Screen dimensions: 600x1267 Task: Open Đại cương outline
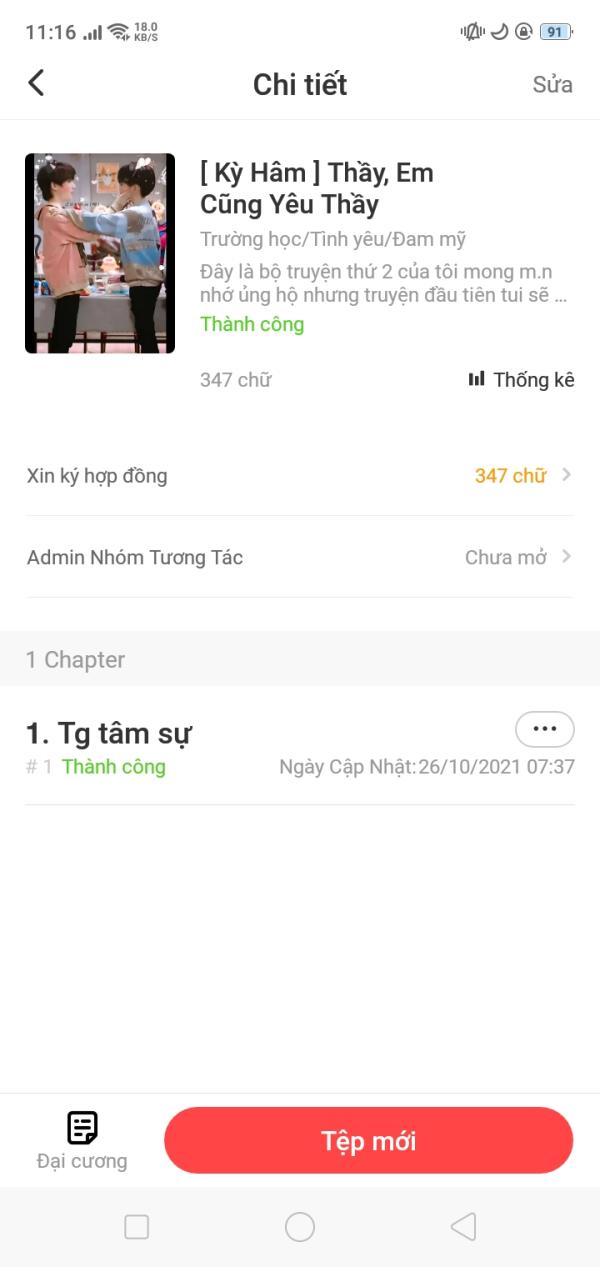click(82, 1141)
